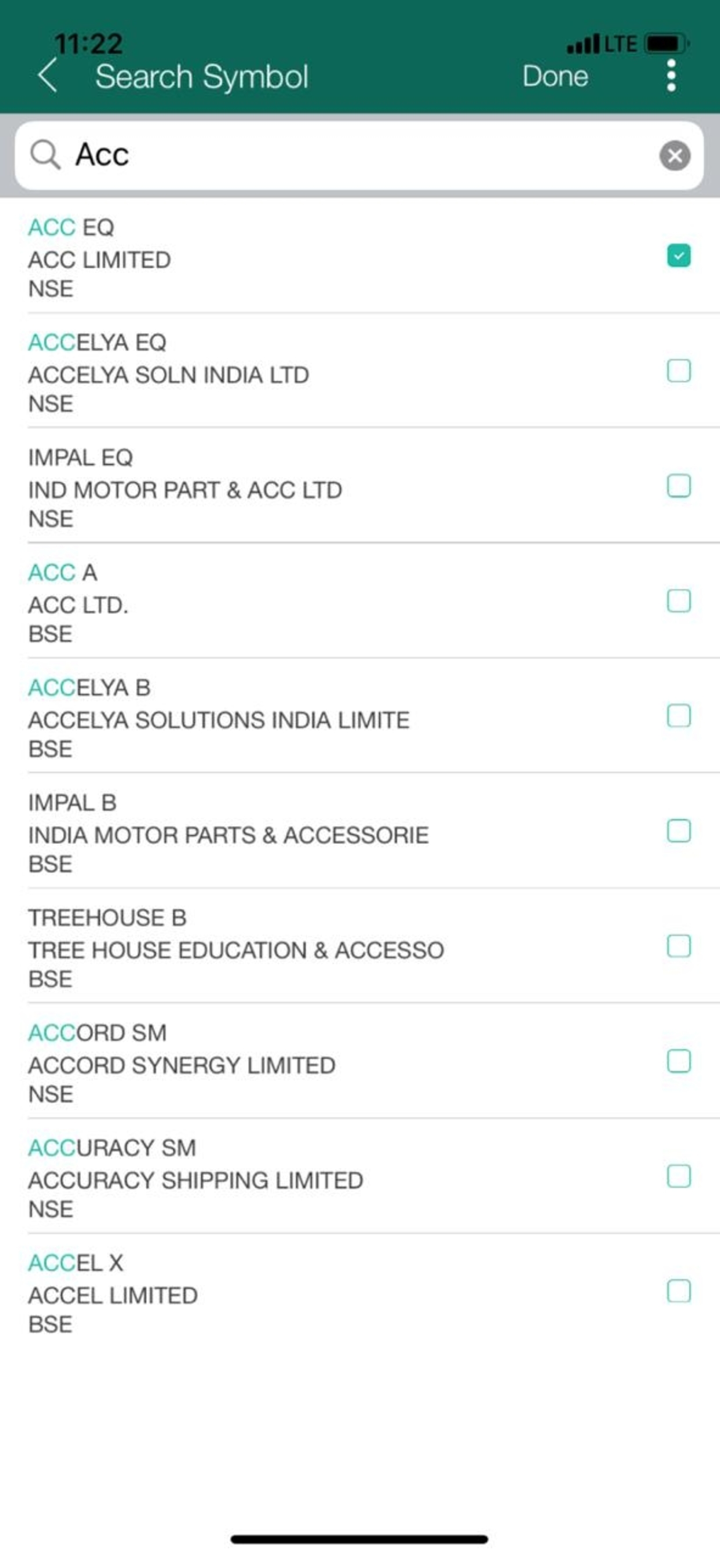Open the three-dot overflow menu

(671, 76)
